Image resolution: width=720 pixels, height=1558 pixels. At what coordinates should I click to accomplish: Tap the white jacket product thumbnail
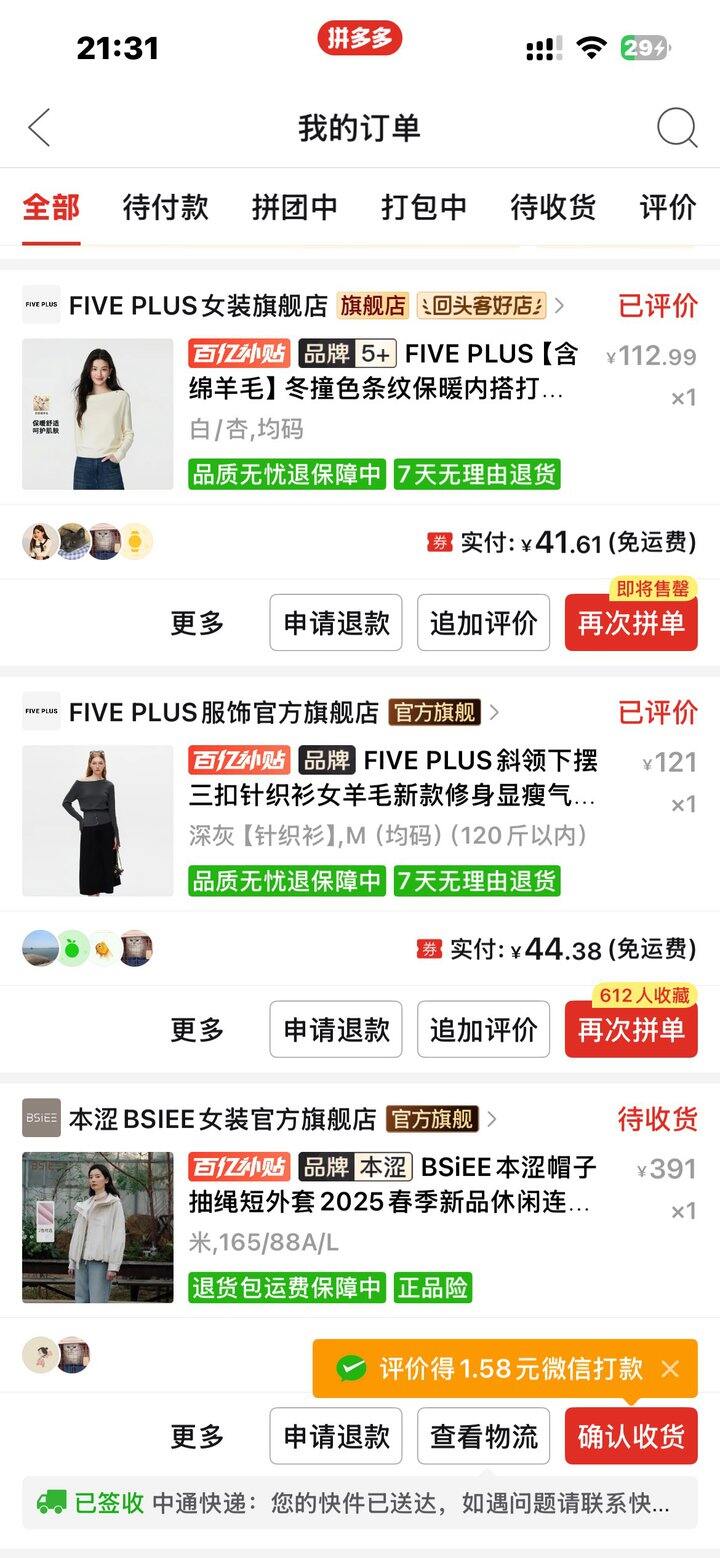pos(97,1227)
